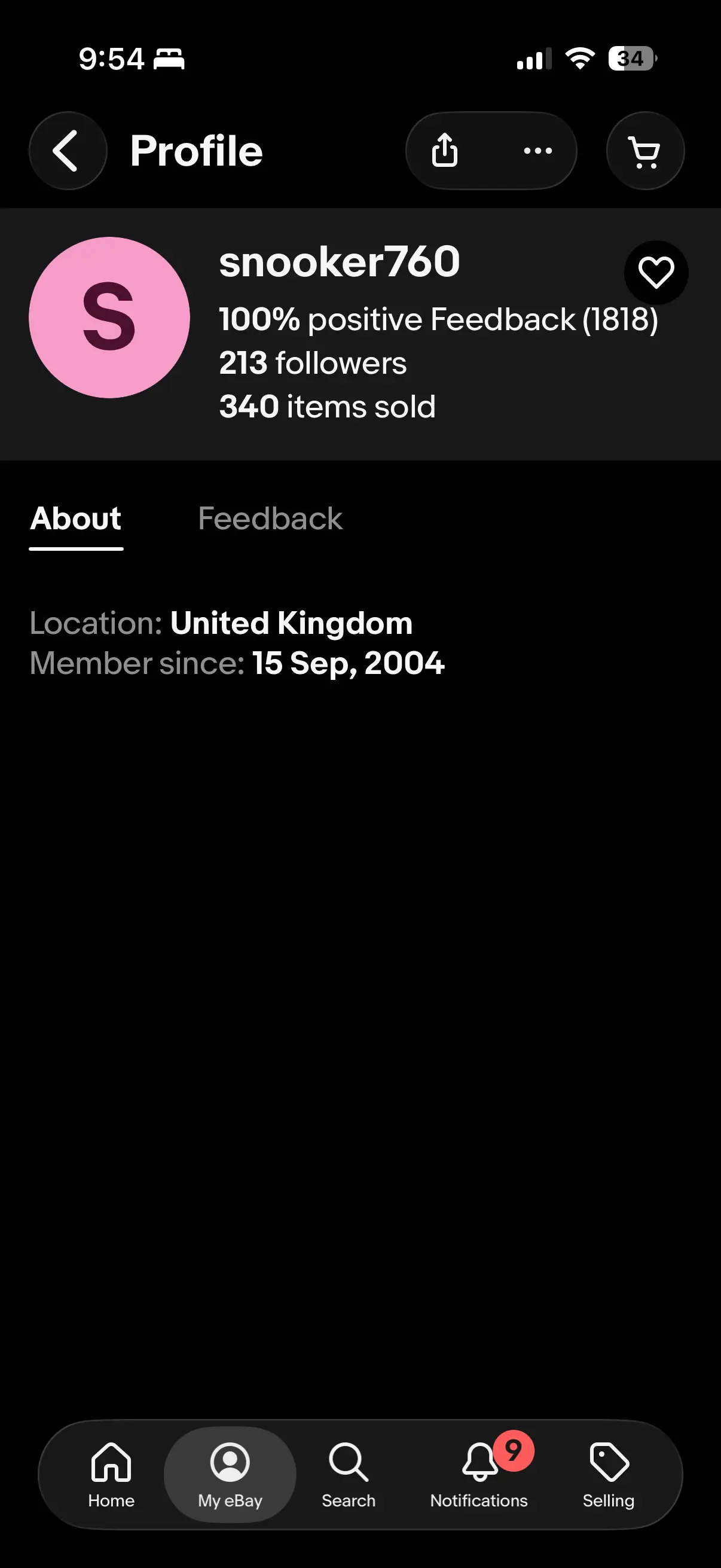The height and width of the screenshot is (1568, 721).
Task: Go to the Home tab
Action: 111,1474
